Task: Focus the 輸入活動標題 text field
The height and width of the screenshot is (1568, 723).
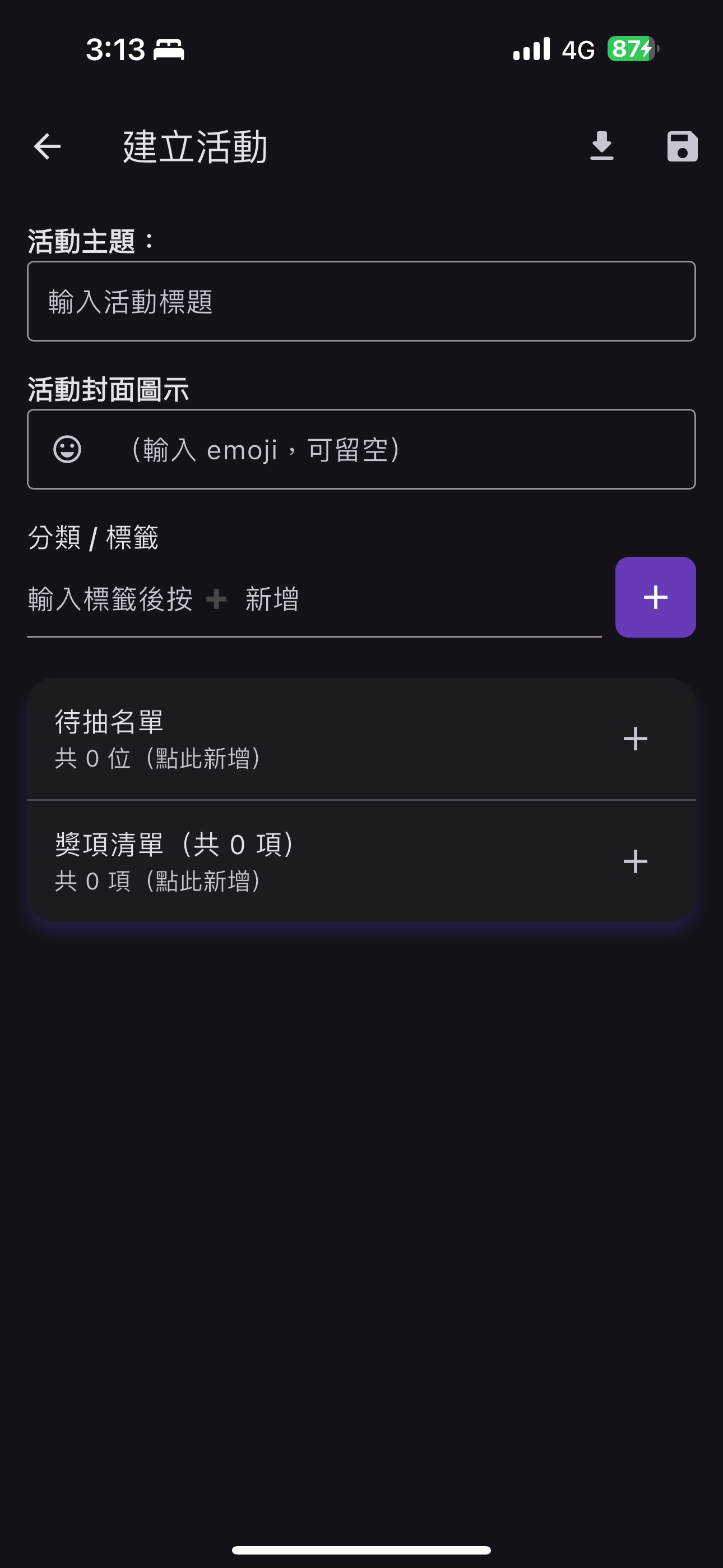Action: pos(361,301)
